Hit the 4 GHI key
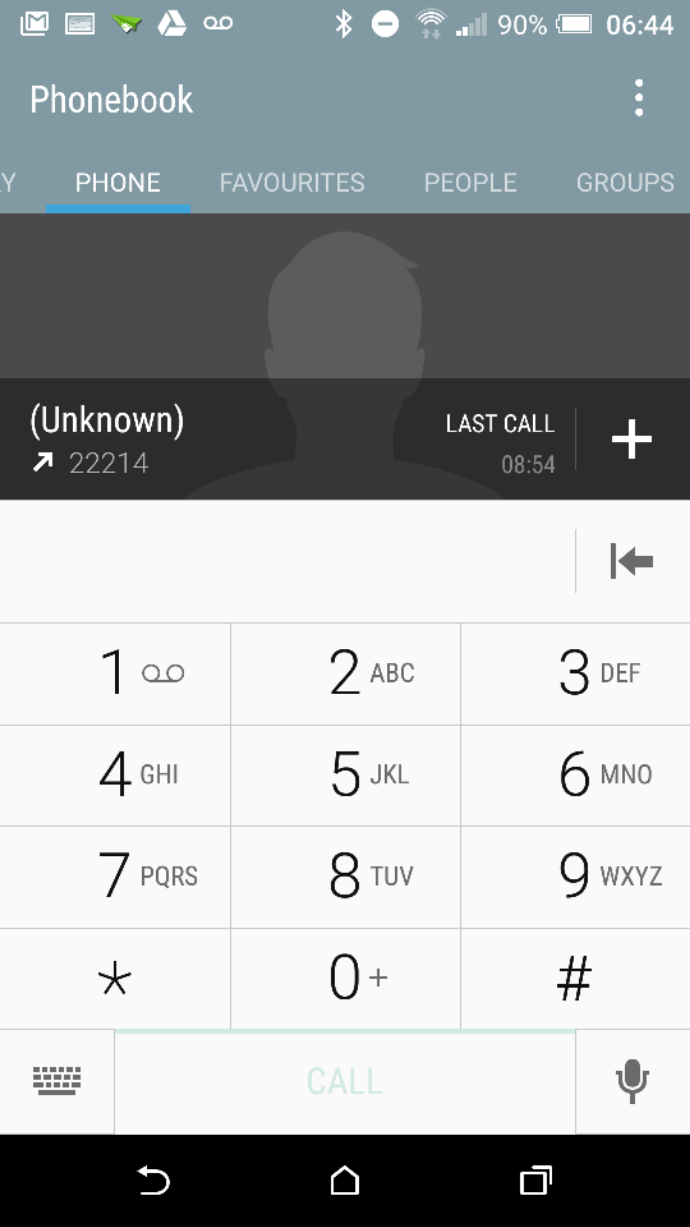Image resolution: width=690 pixels, height=1227 pixels. tap(115, 775)
